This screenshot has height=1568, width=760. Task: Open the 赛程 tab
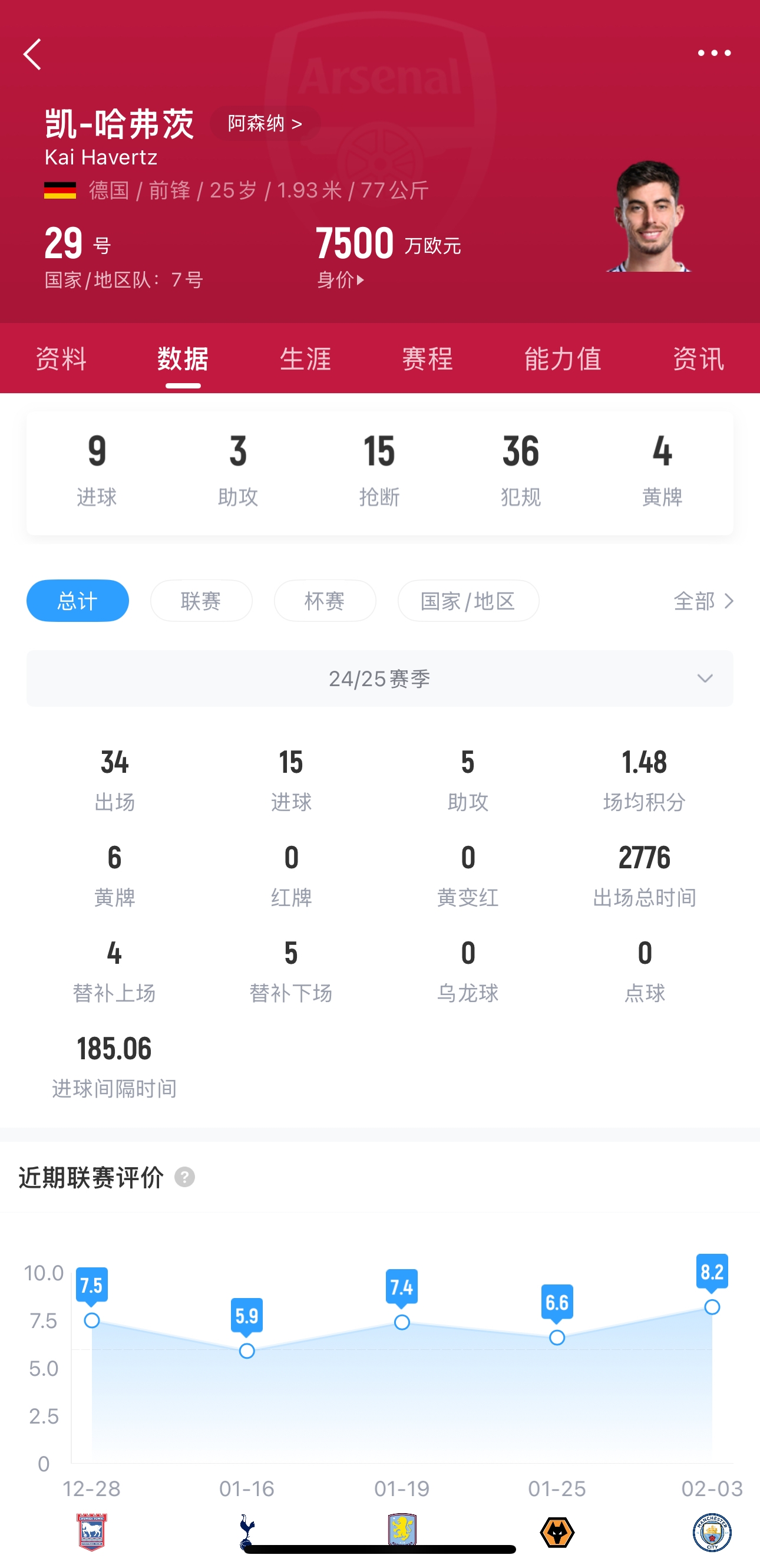(427, 358)
